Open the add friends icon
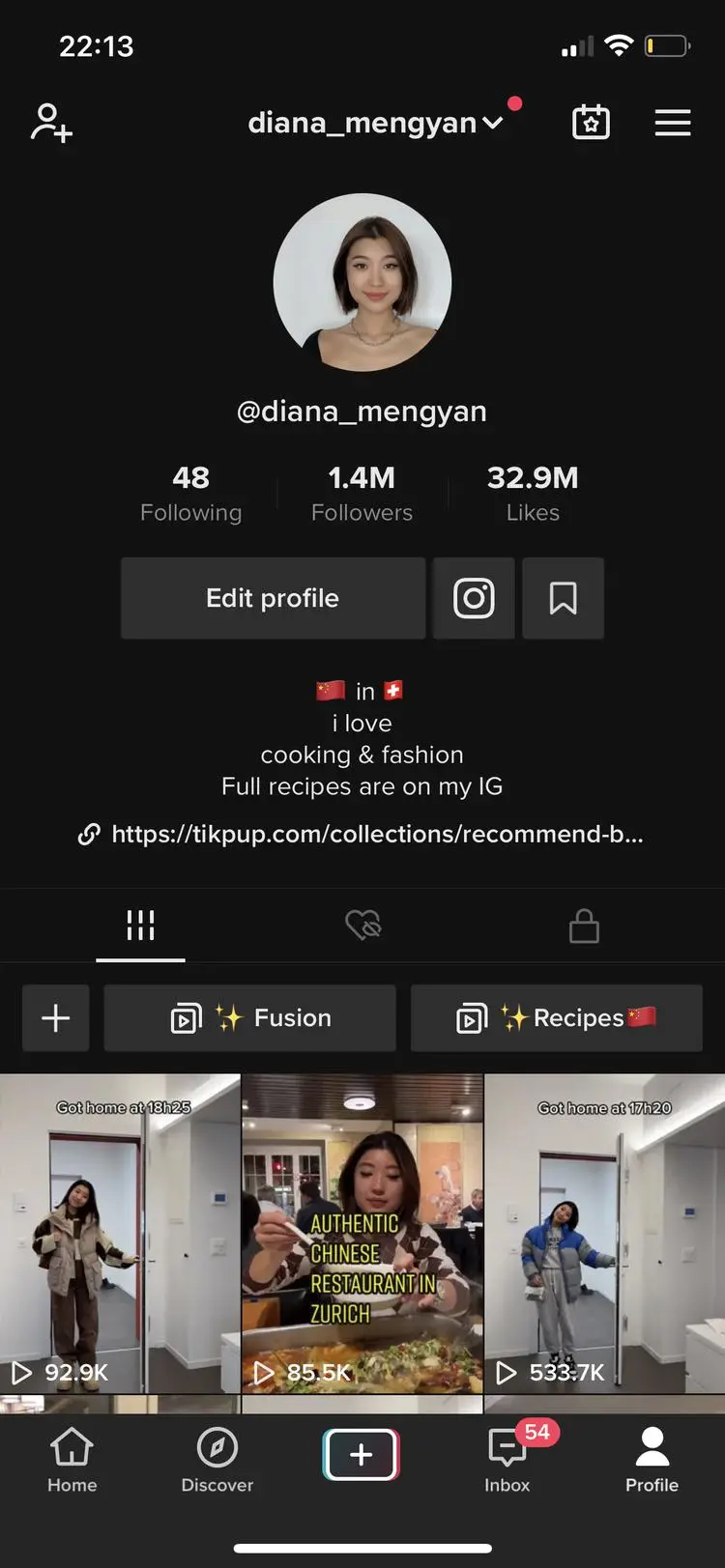Viewport: 725px width, 1568px height. coord(51,123)
